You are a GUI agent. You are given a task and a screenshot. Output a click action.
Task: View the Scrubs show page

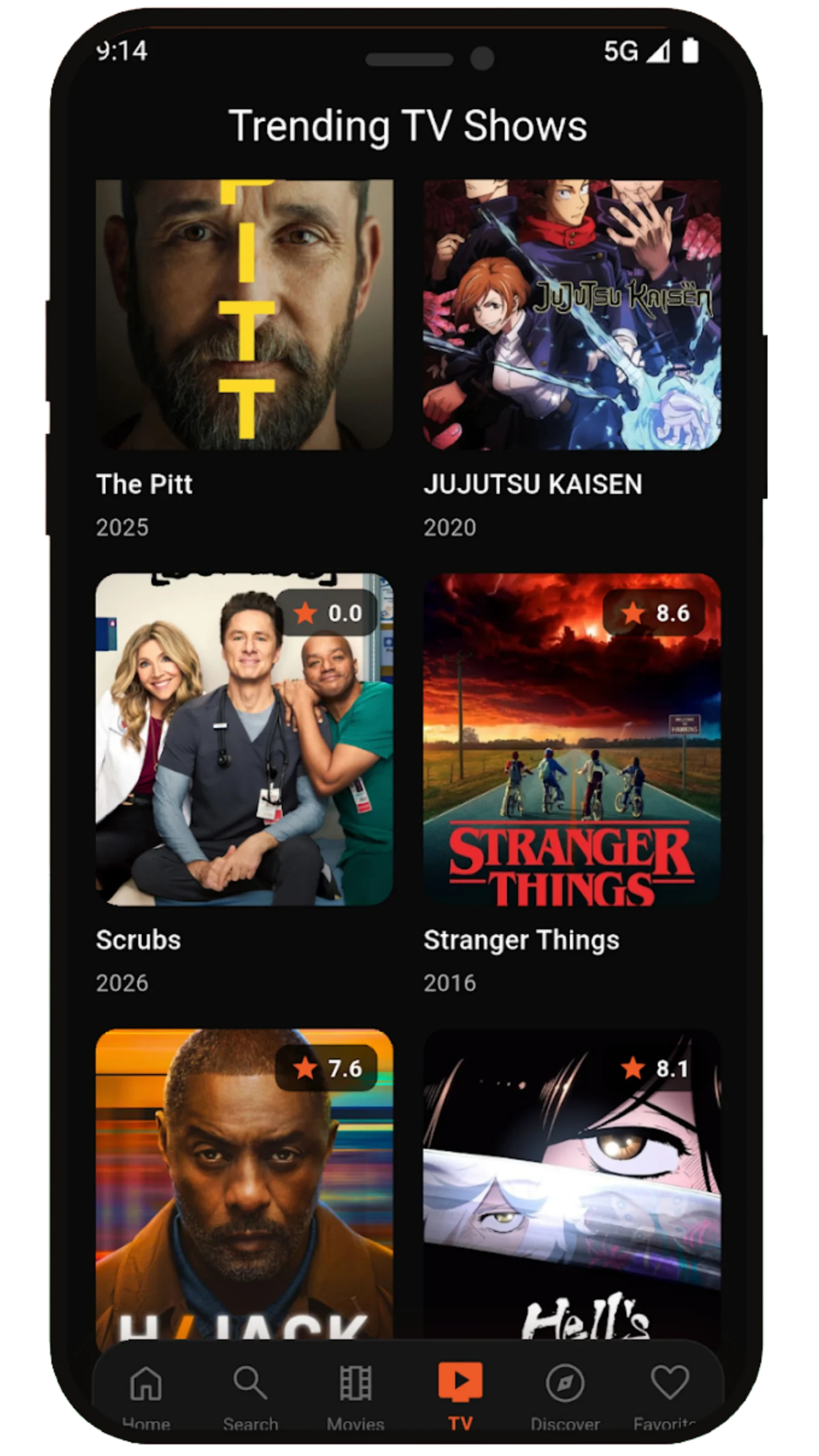click(x=244, y=739)
